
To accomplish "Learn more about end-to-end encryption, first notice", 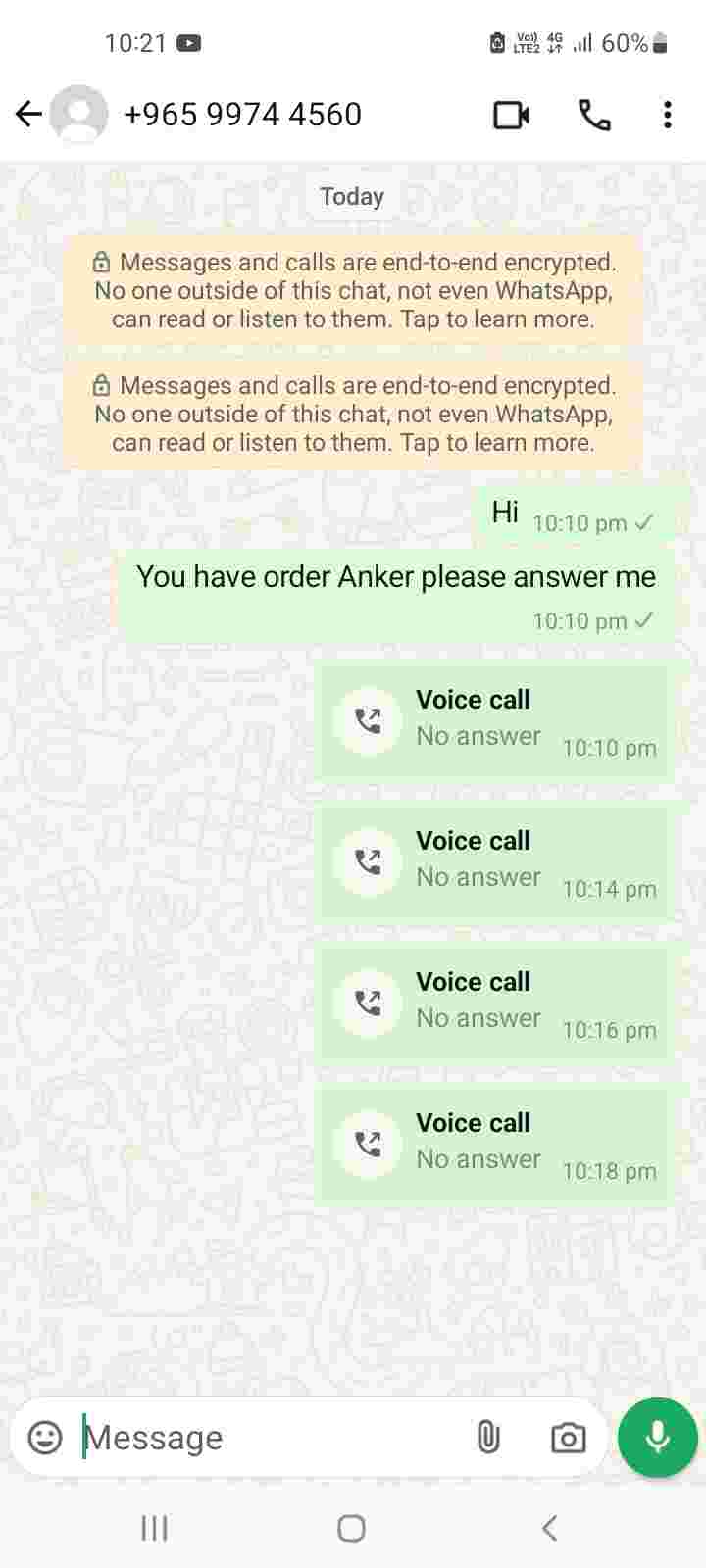I will coord(353,290).
